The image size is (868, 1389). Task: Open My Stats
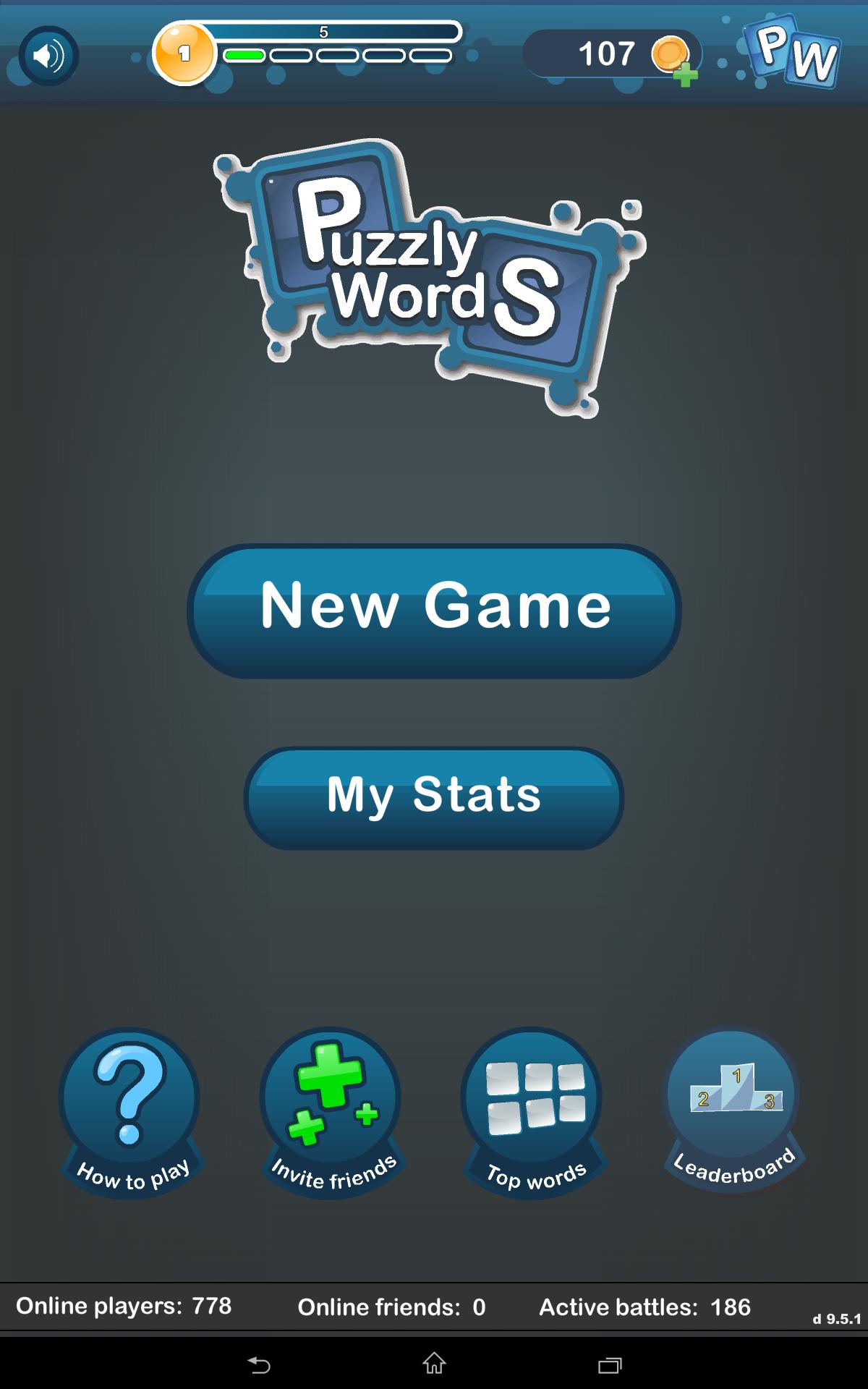click(434, 797)
